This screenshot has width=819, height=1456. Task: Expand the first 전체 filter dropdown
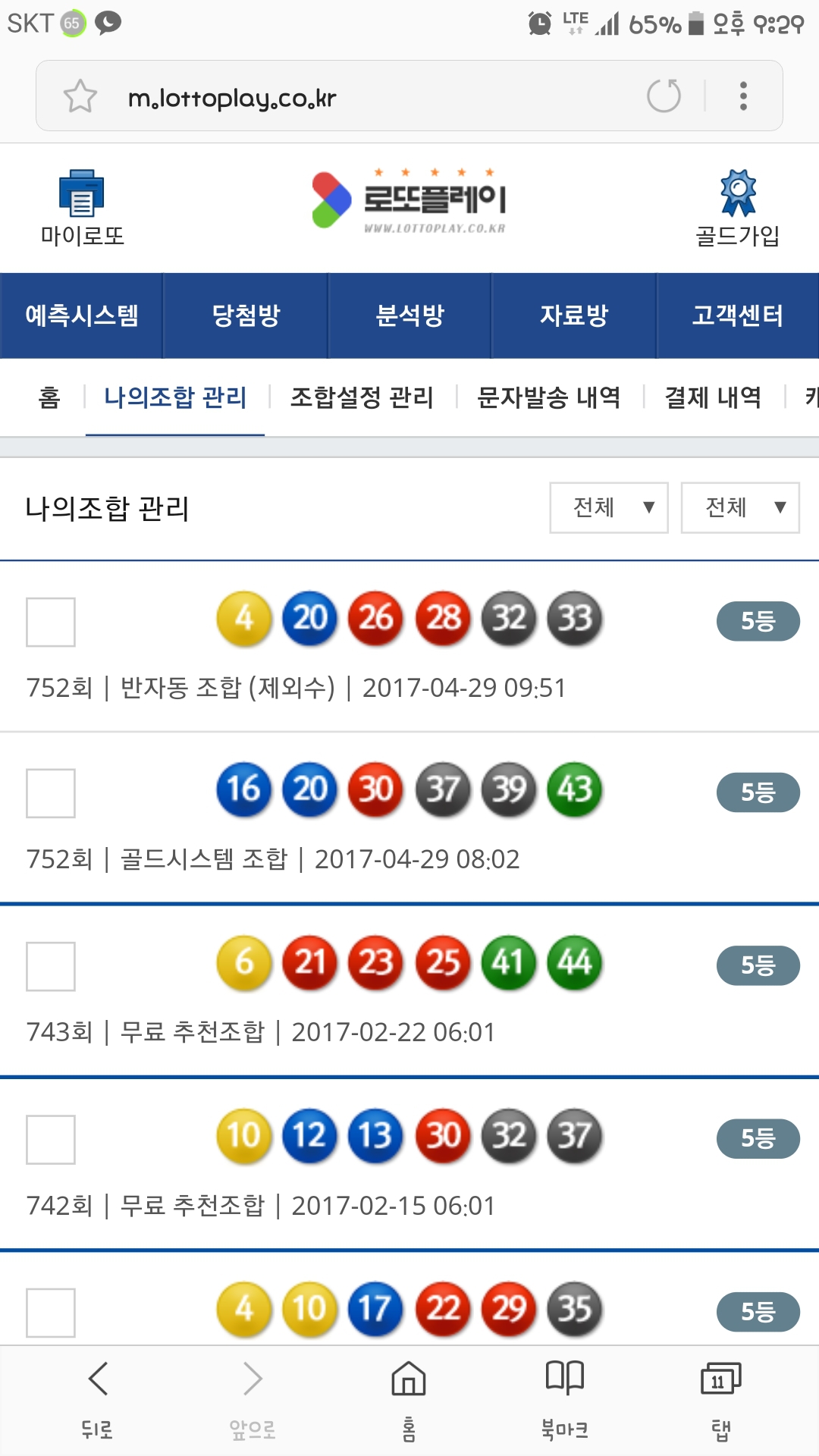[x=608, y=507]
